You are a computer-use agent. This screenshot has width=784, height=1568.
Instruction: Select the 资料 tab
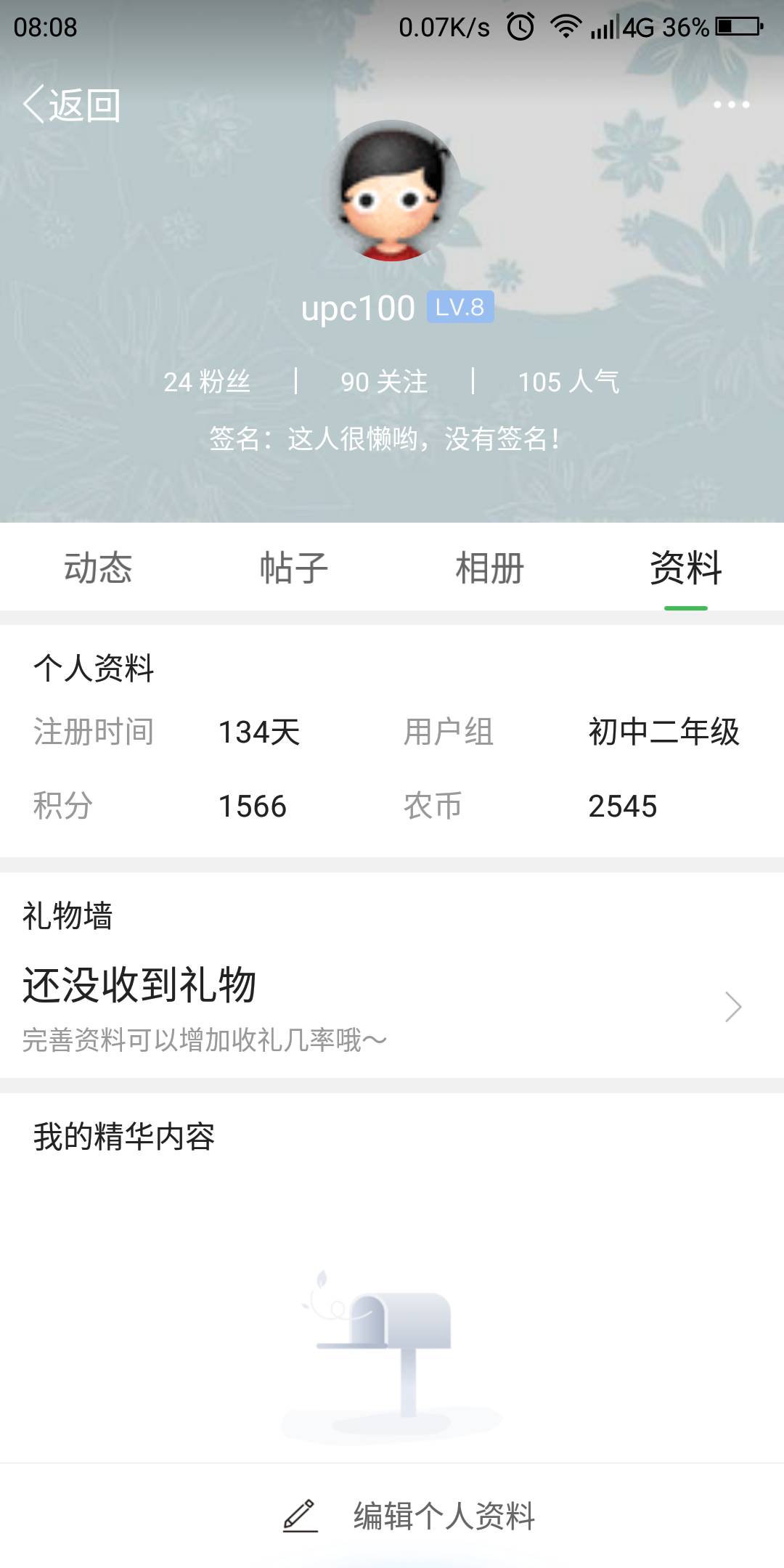pyautogui.click(x=686, y=568)
